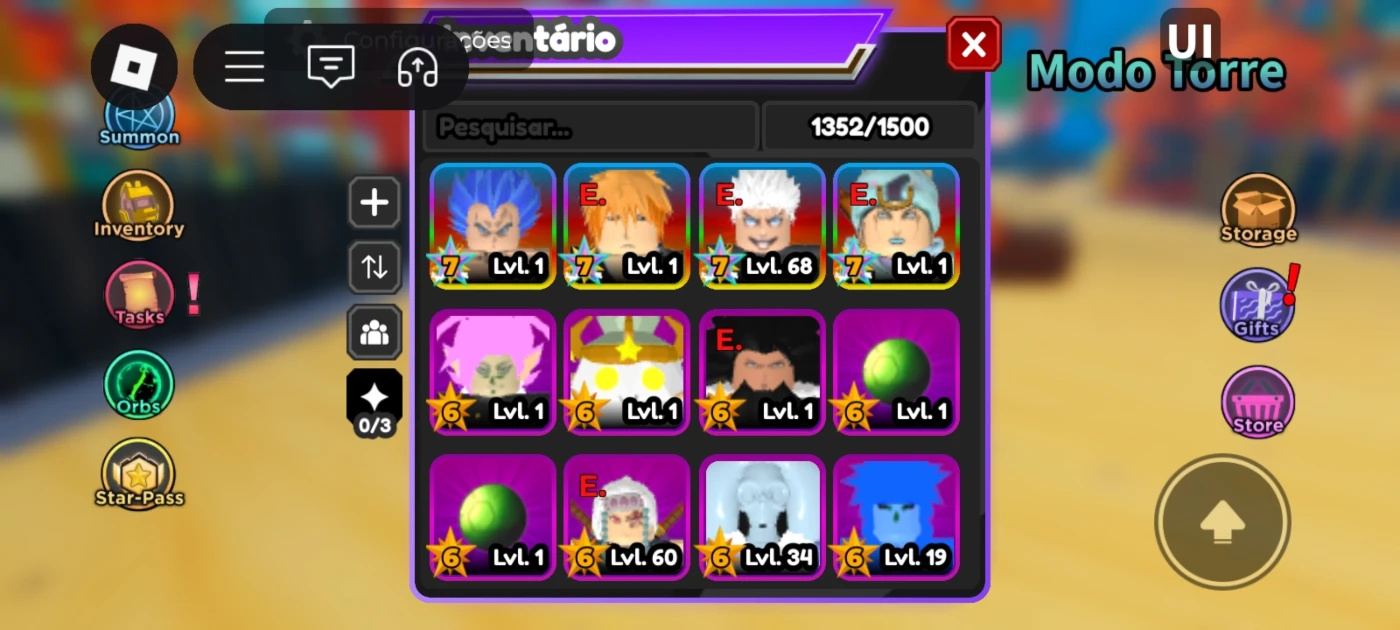
Task: Open the hamburger menu
Action: pos(244,67)
